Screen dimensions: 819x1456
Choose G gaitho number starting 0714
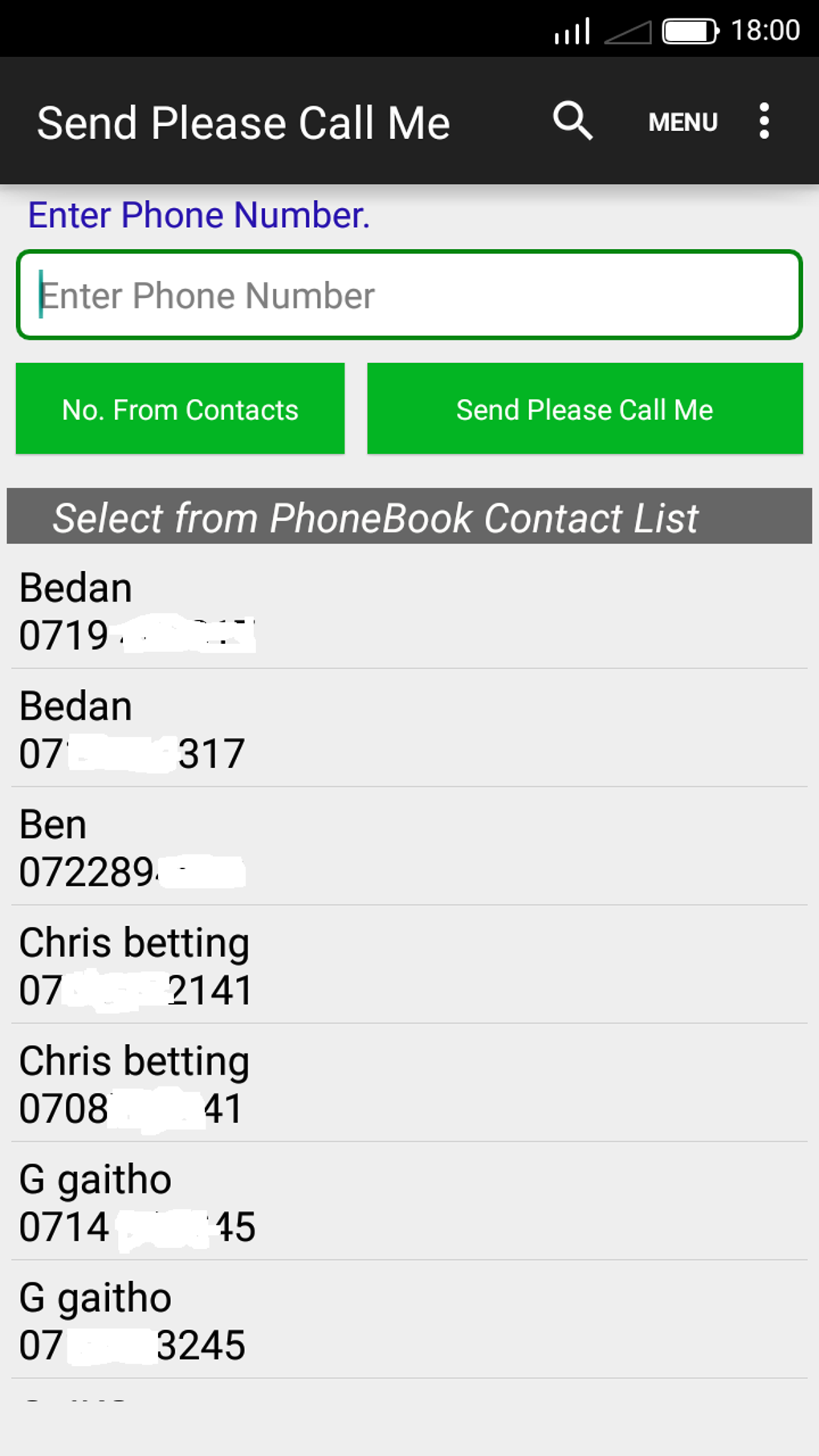(409, 1201)
